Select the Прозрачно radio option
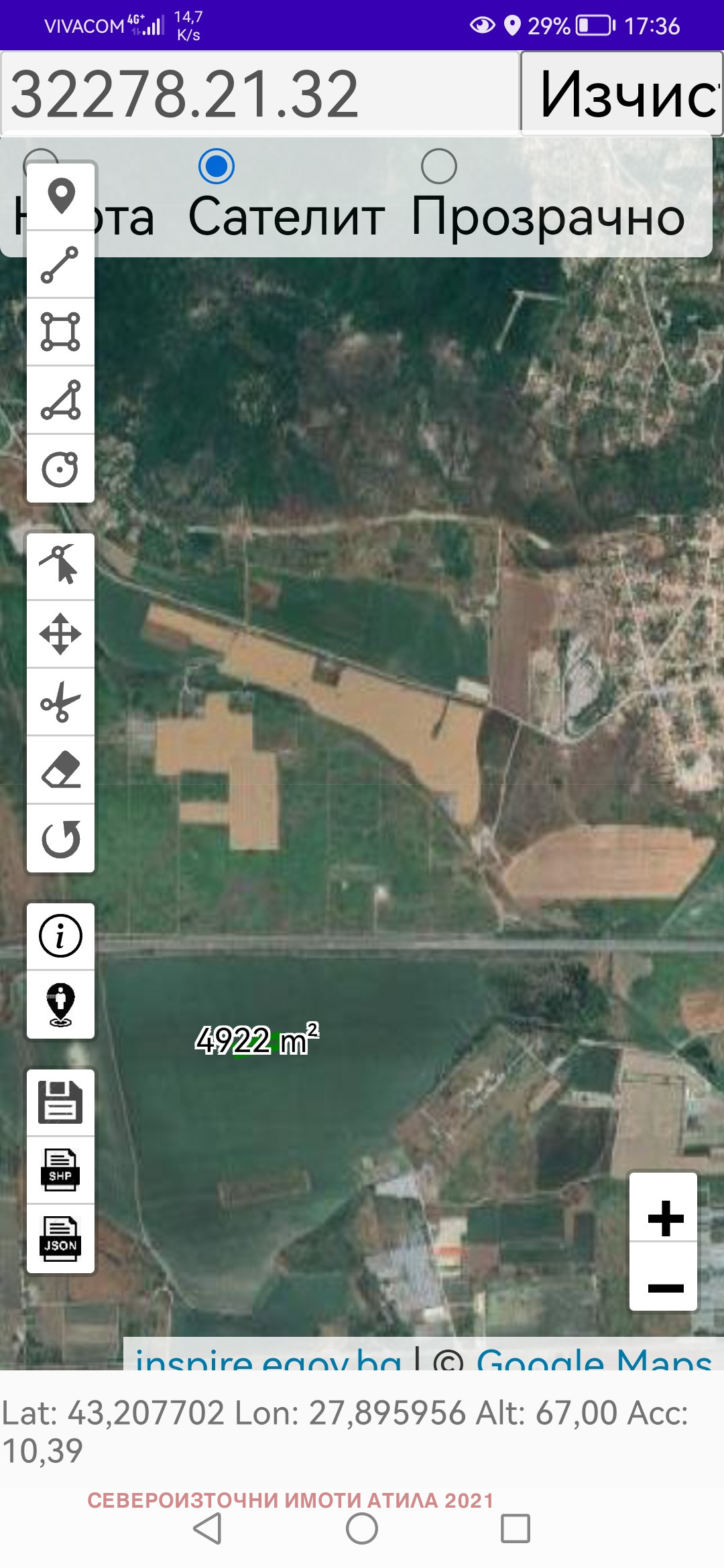 coord(439,166)
